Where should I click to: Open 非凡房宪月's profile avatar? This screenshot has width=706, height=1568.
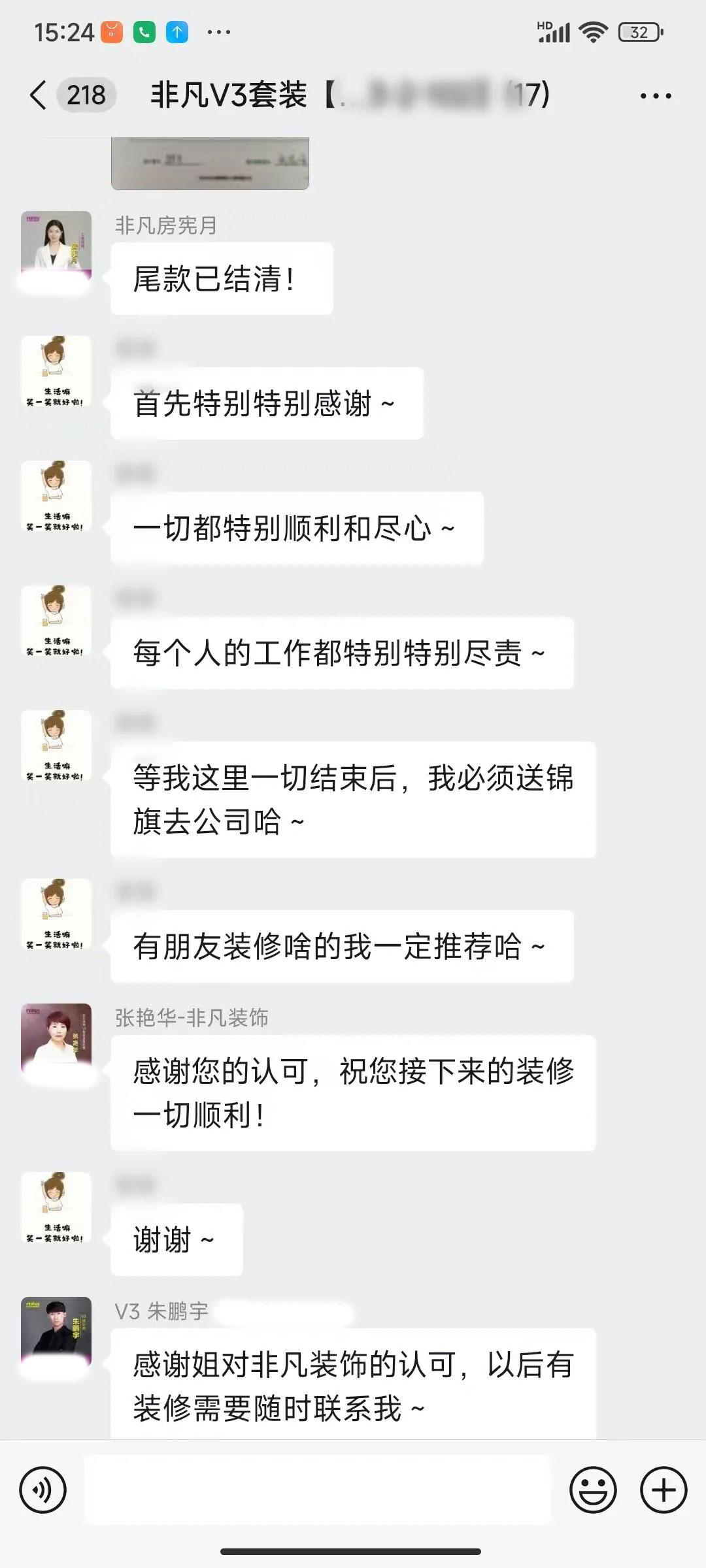(56, 246)
